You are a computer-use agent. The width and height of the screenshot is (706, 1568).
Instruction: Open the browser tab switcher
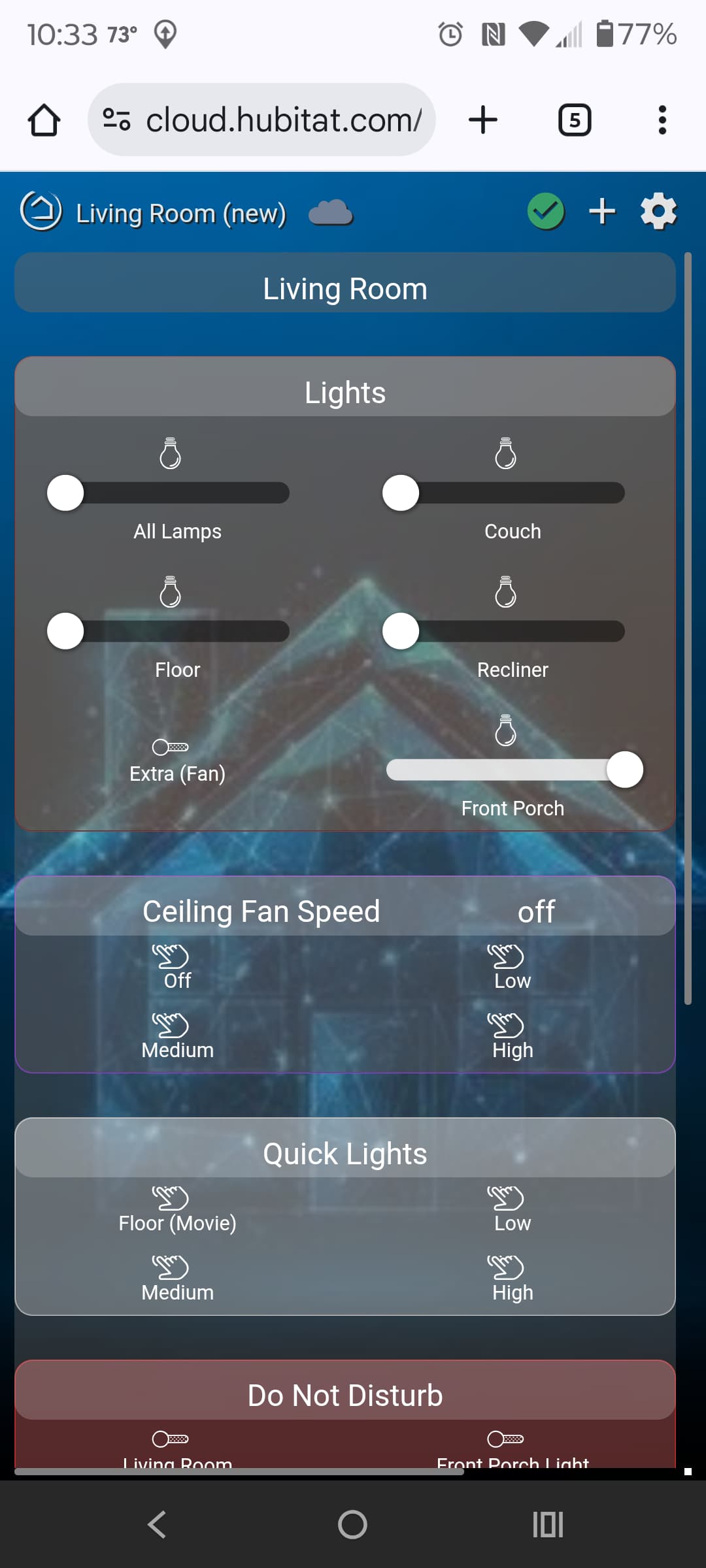tap(575, 120)
